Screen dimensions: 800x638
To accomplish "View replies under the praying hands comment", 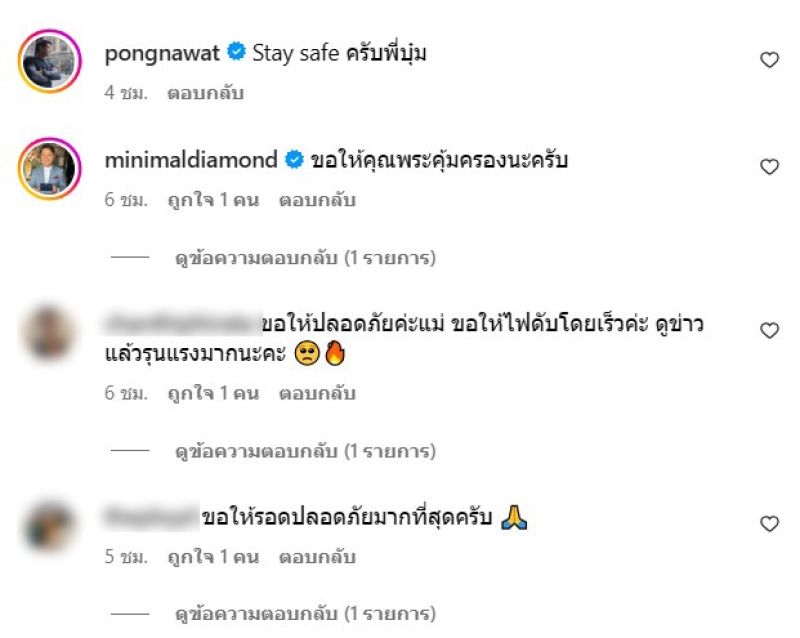I will [305, 613].
